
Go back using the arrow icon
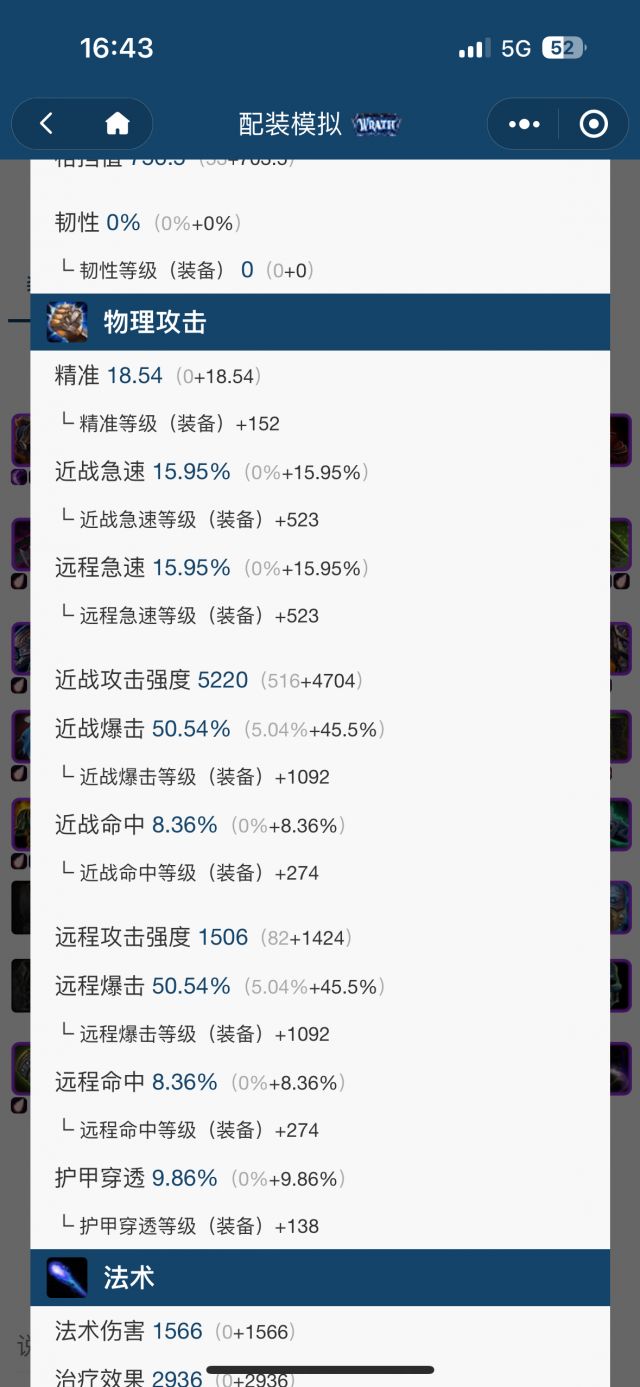pos(46,124)
